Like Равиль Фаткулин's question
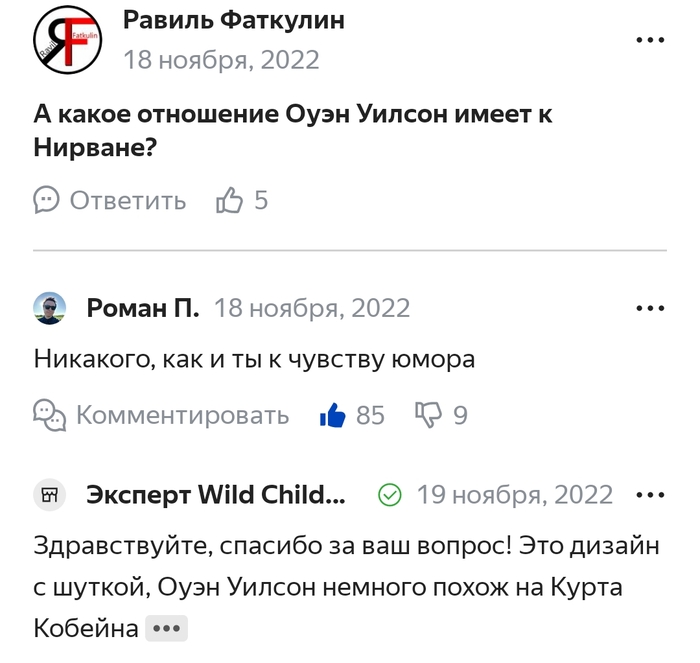Viewport: 700px width, 663px height. [230, 200]
